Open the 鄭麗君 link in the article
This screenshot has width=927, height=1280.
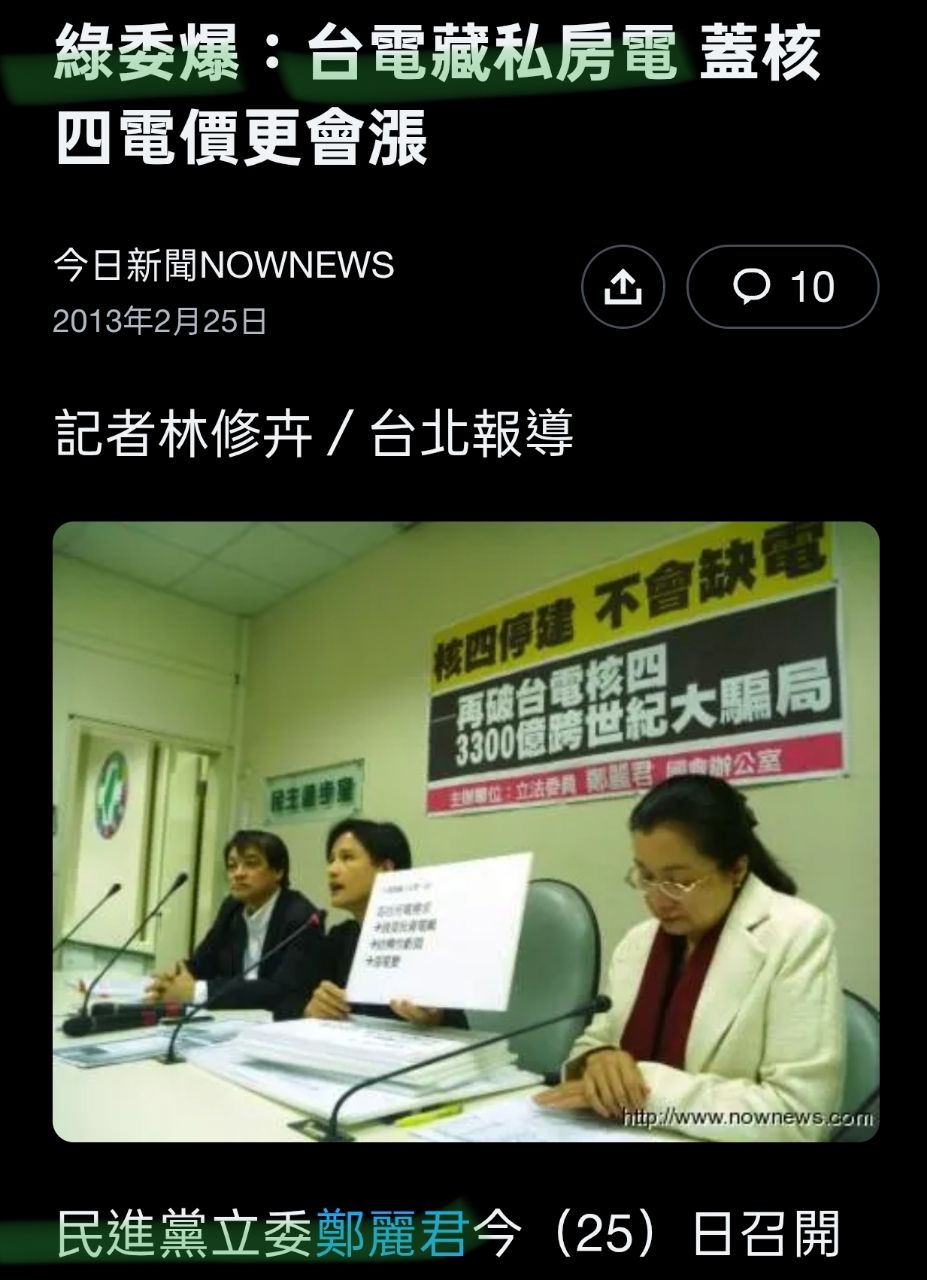pyautogui.click(x=393, y=1235)
